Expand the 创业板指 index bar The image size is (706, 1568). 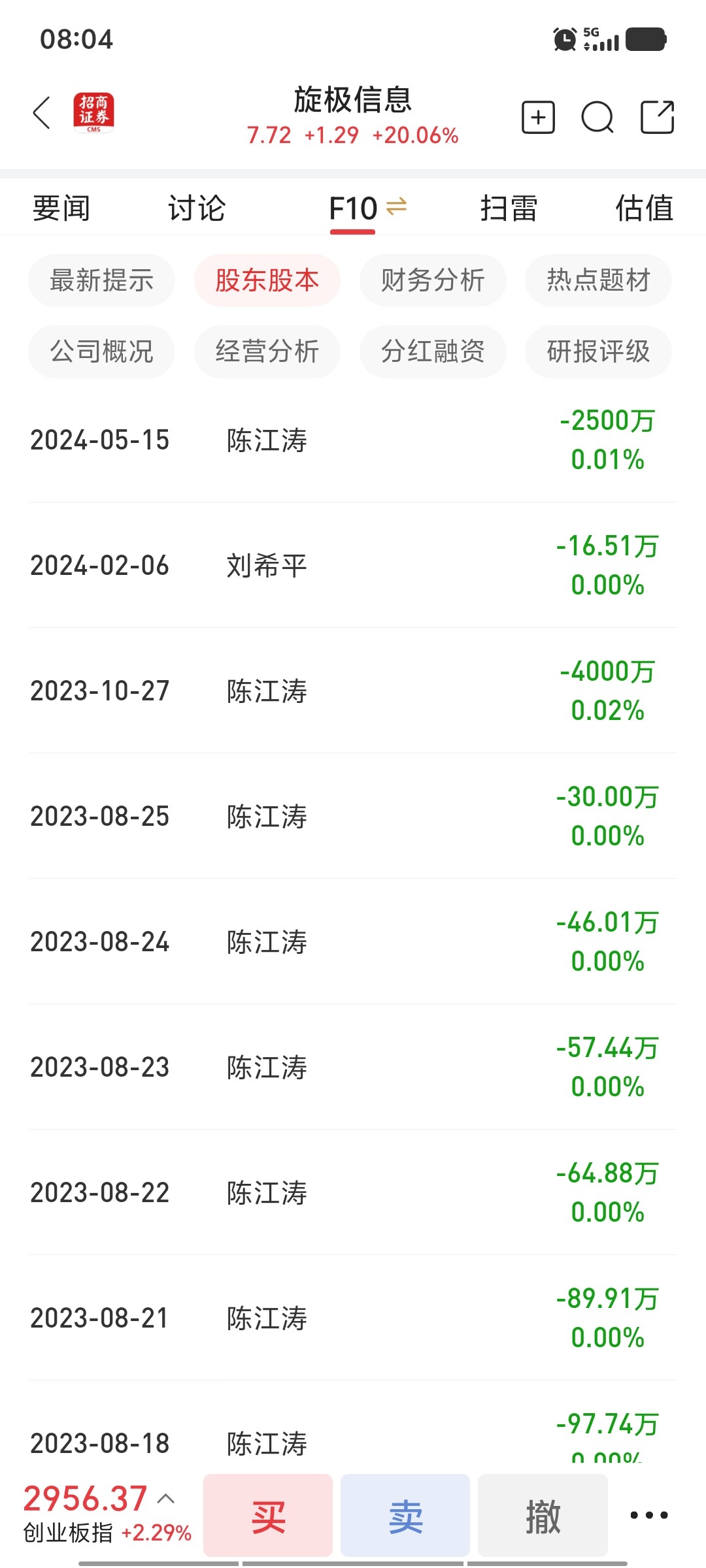[x=107, y=1514]
